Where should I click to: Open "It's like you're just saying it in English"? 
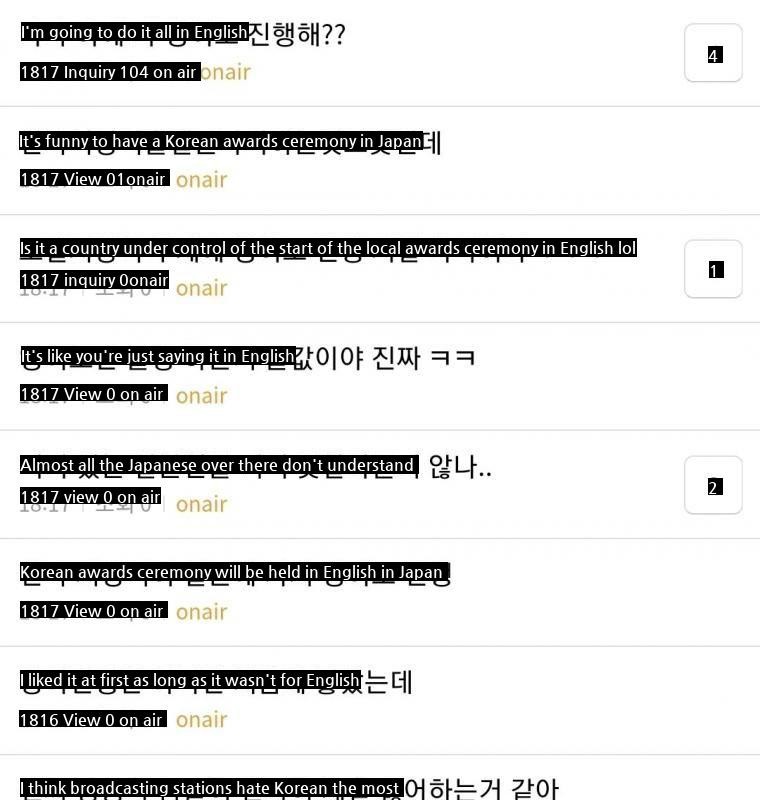click(x=247, y=357)
